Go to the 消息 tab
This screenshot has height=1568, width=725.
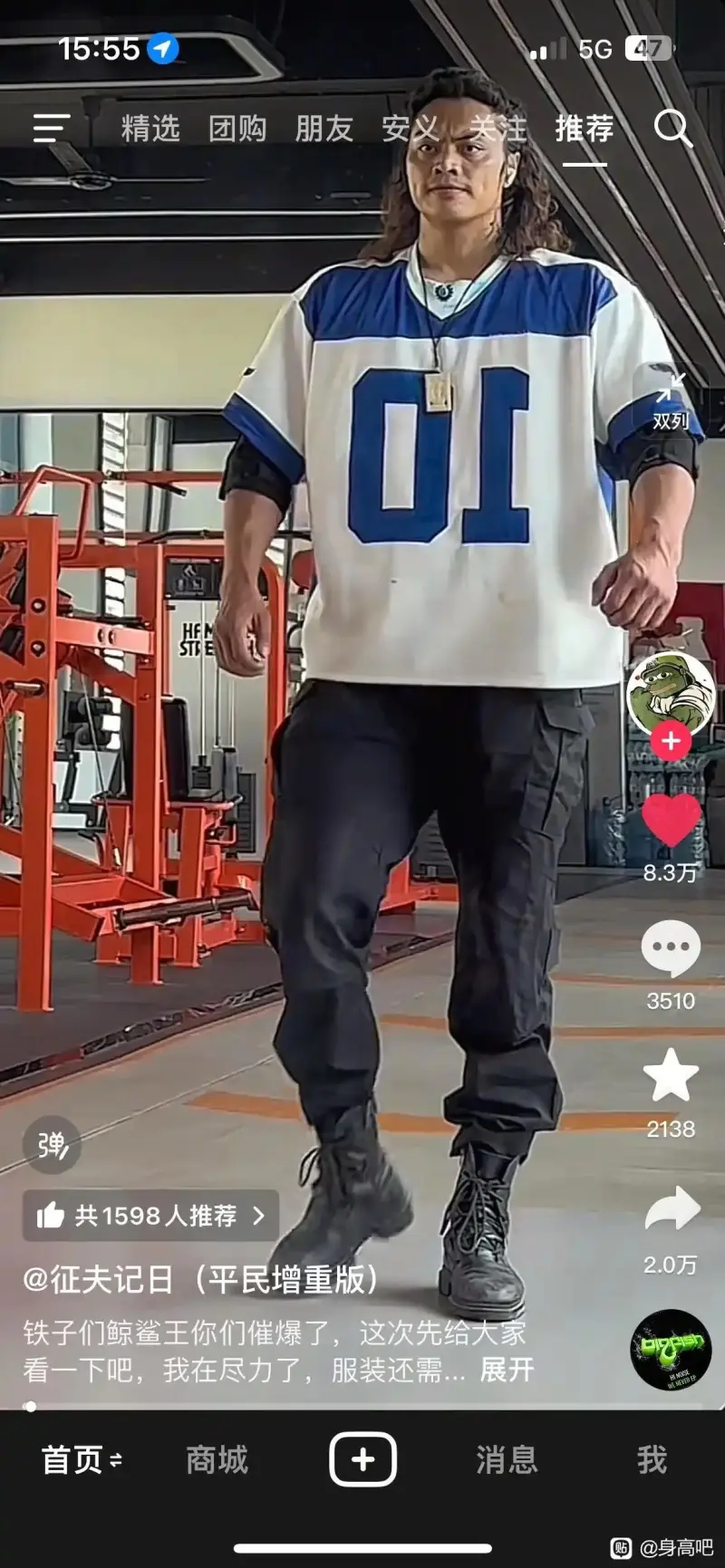tap(507, 1460)
